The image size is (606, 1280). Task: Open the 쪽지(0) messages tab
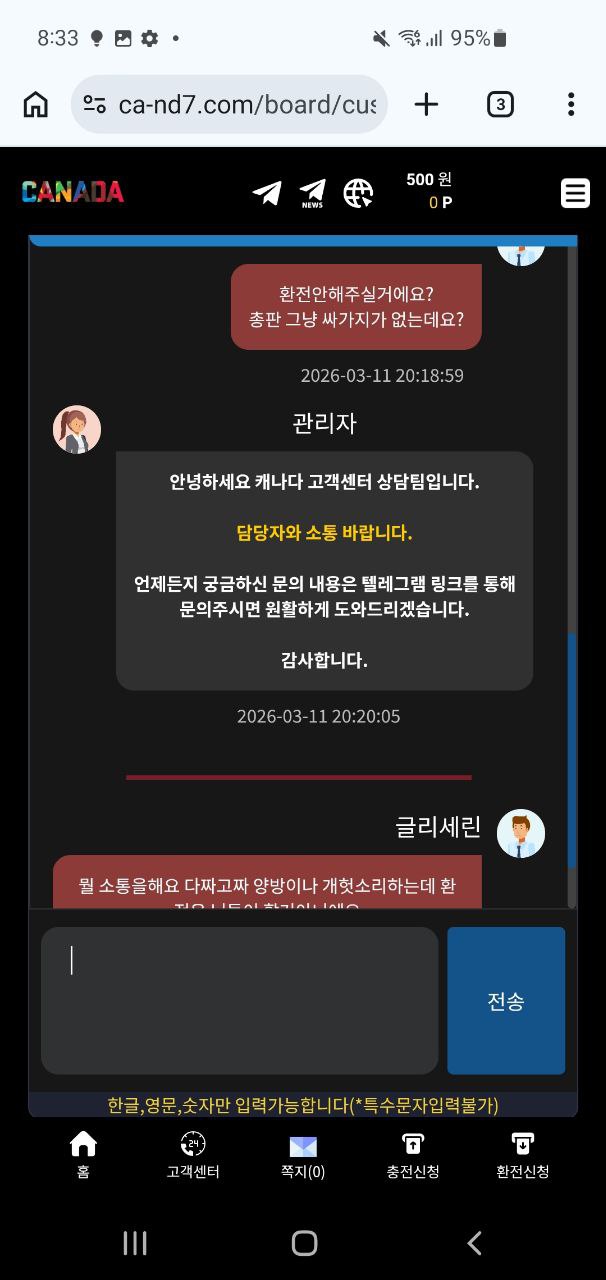pyautogui.click(x=303, y=1154)
